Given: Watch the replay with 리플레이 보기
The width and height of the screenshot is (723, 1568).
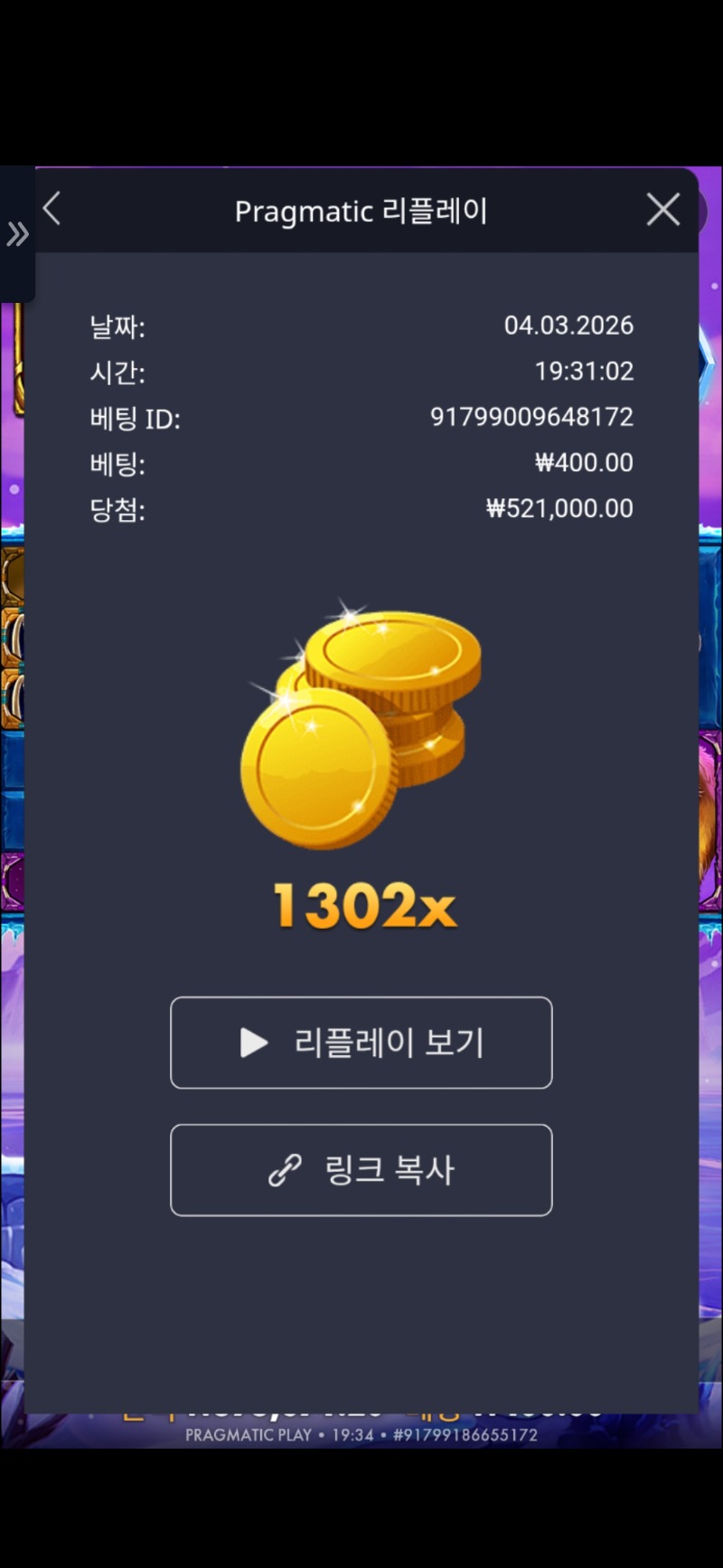Looking at the screenshot, I should [361, 1043].
